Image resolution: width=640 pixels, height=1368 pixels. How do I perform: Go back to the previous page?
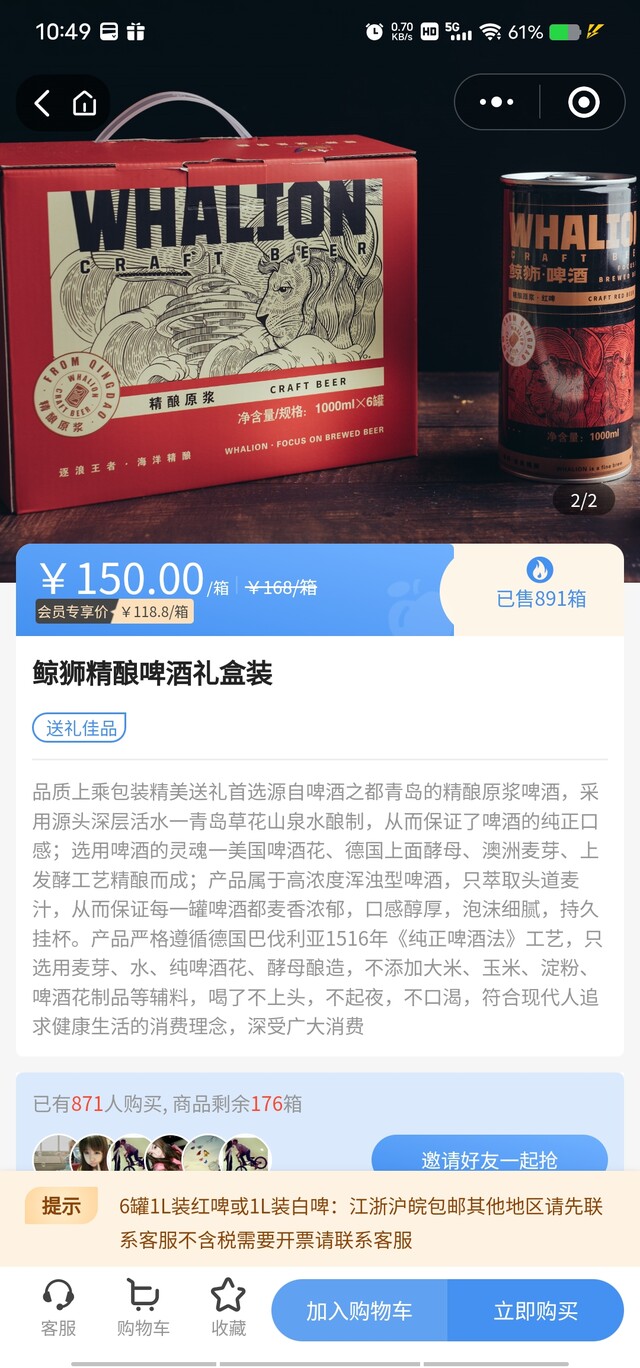pos(42,103)
